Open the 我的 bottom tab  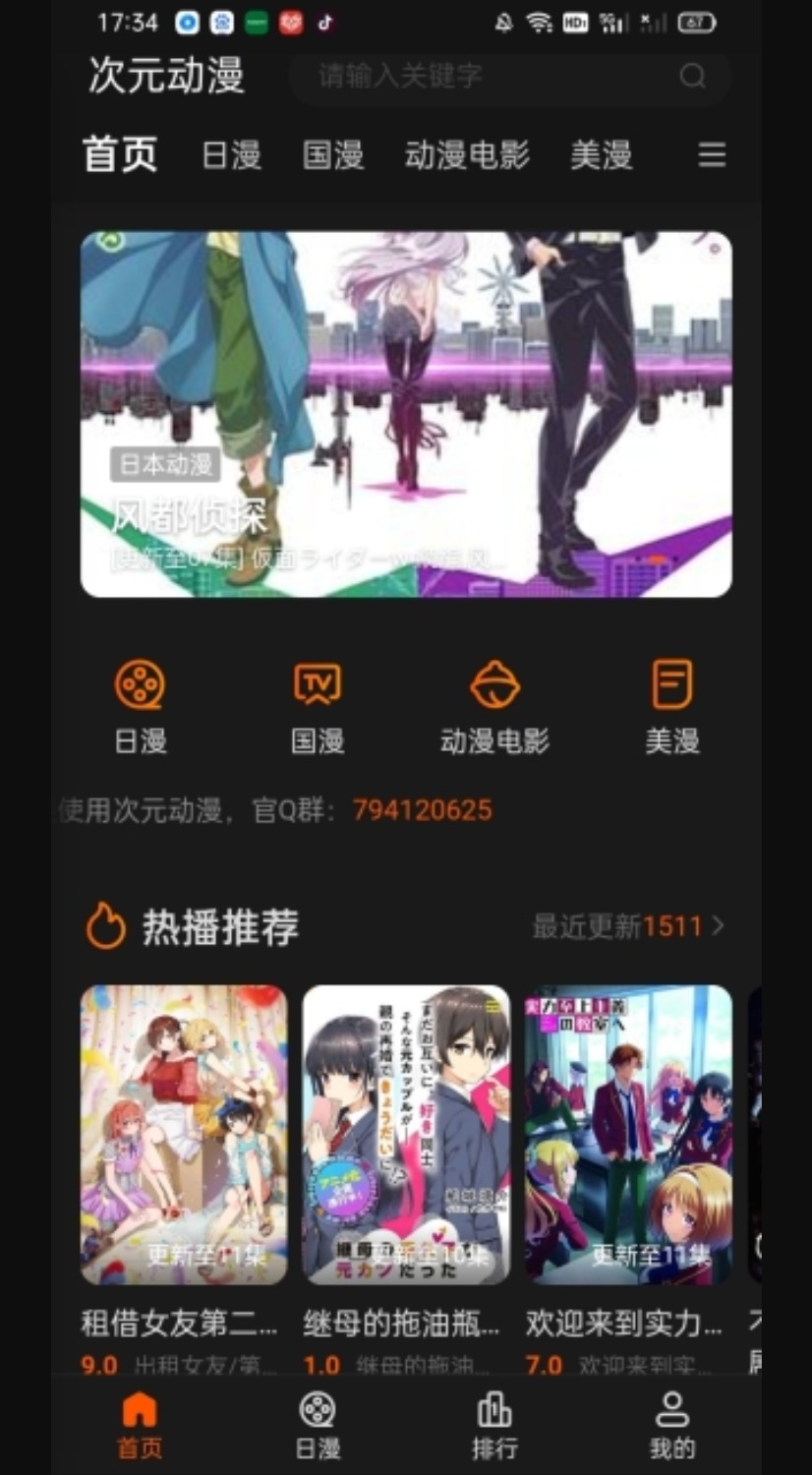pyautogui.click(x=672, y=1424)
